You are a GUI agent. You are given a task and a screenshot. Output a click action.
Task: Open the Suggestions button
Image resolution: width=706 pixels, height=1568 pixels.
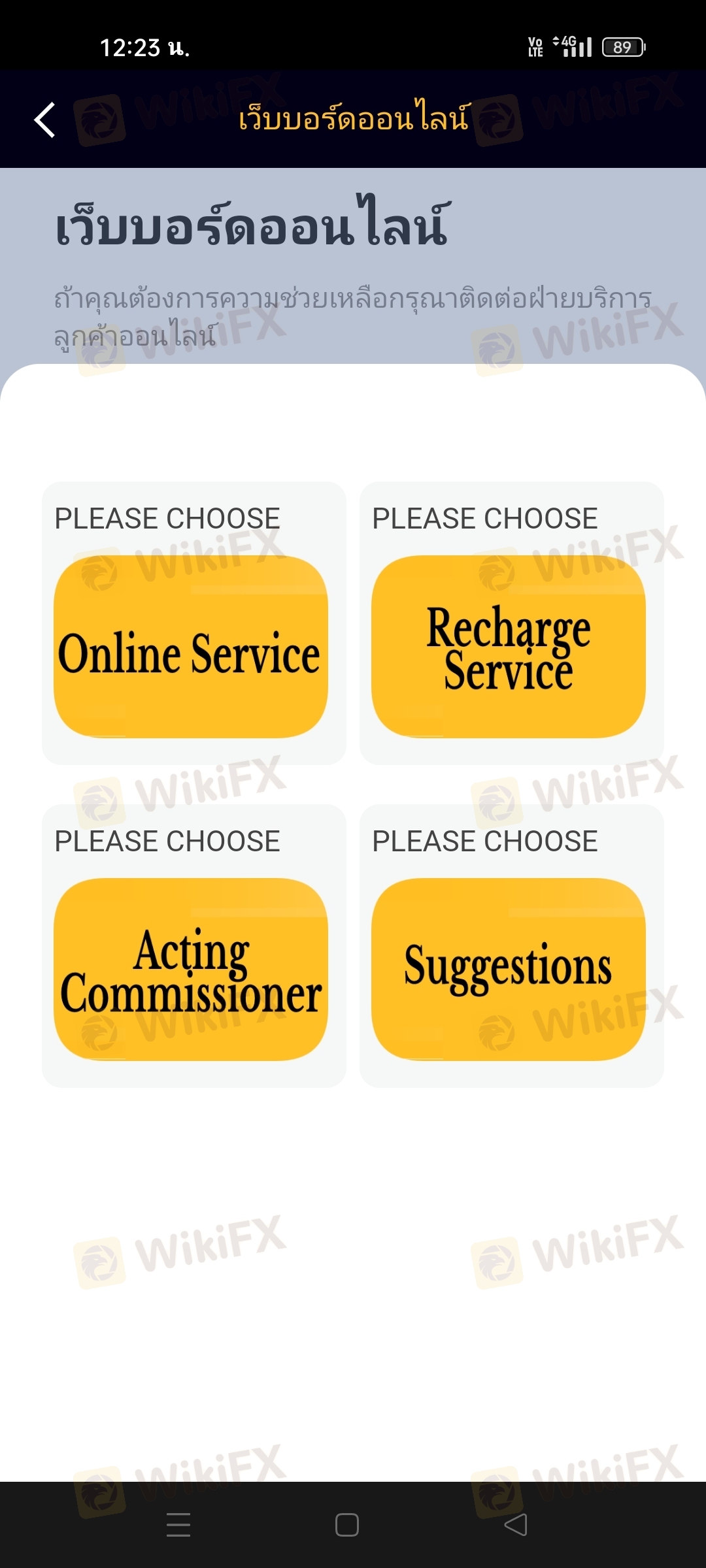(509, 970)
